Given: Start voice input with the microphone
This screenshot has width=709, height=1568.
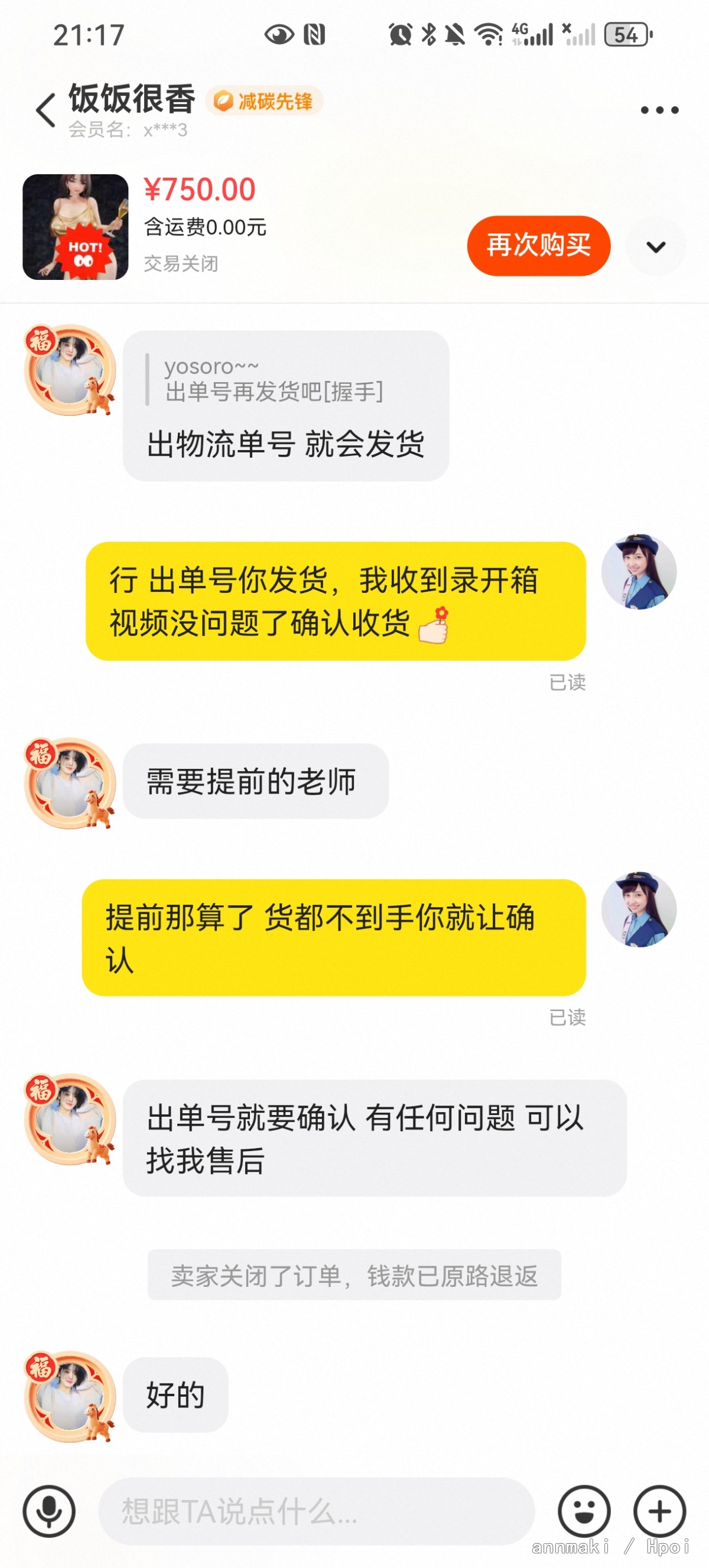Looking at the screenshot, I should (48, 1511).
